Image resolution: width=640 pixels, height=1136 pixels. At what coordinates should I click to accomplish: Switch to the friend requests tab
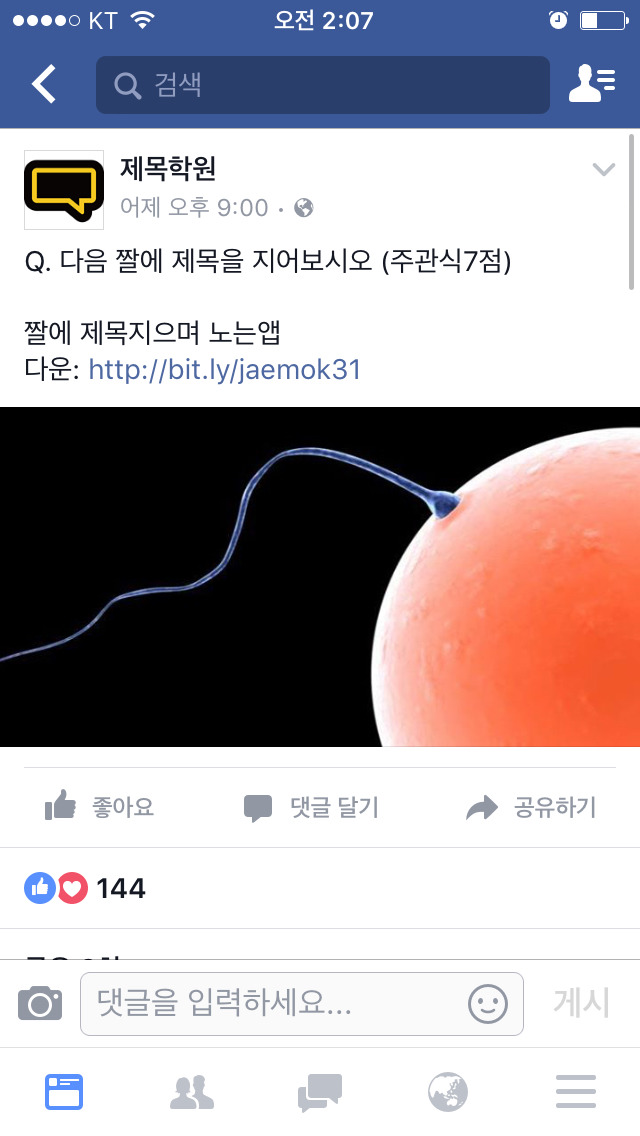point(192,1092)
